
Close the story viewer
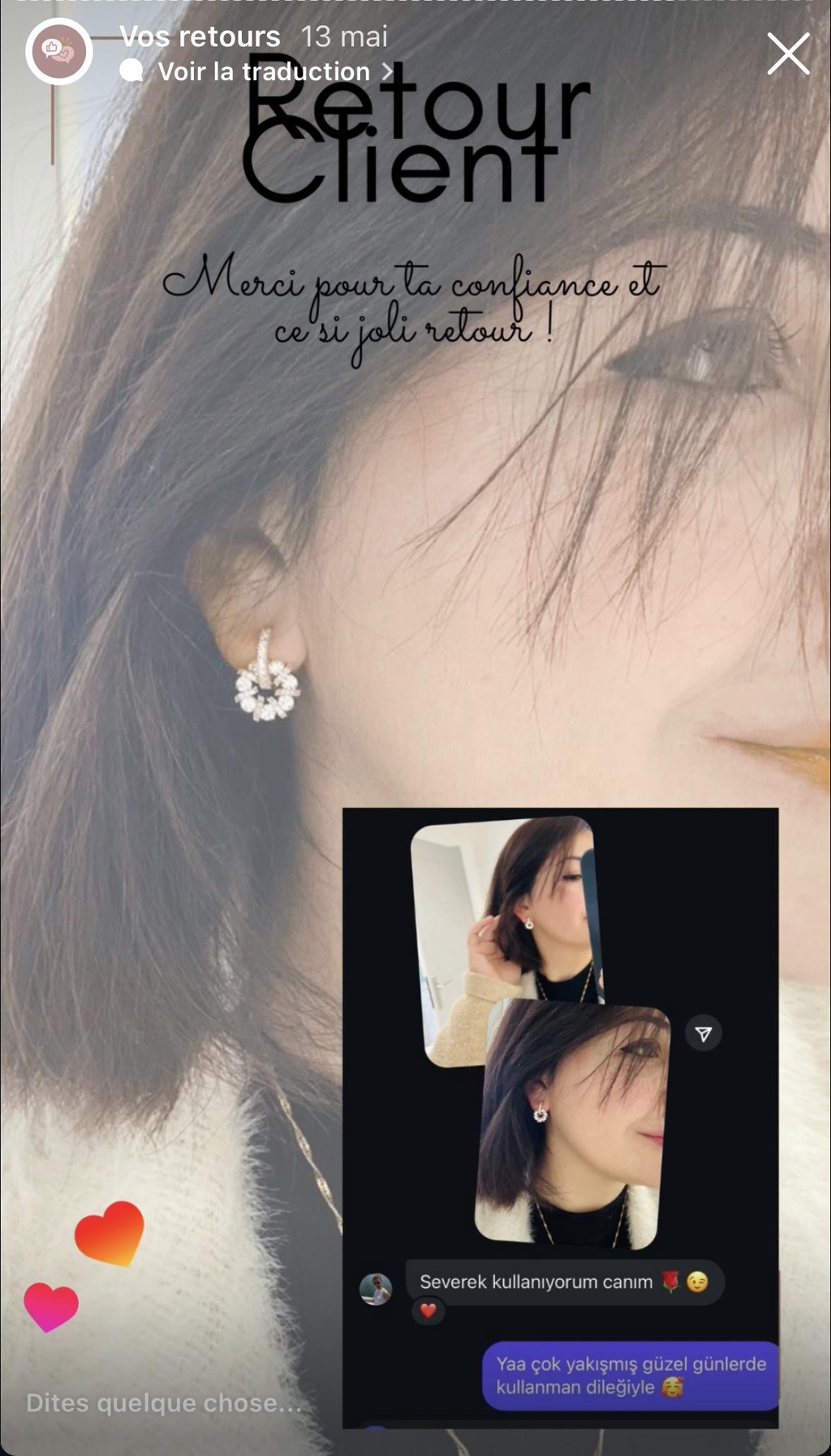[x=788, y=54]
